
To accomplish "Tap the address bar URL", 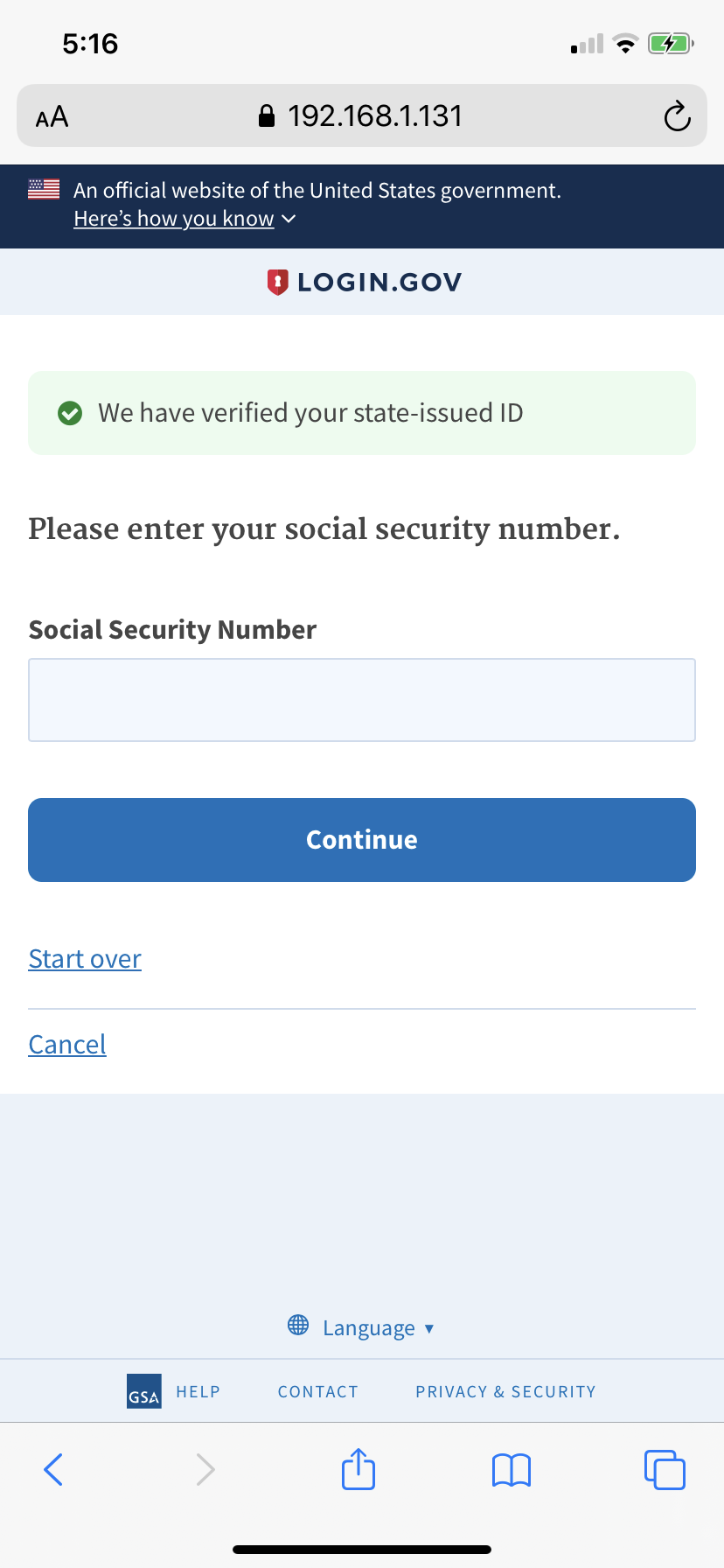I will [374, 116].
